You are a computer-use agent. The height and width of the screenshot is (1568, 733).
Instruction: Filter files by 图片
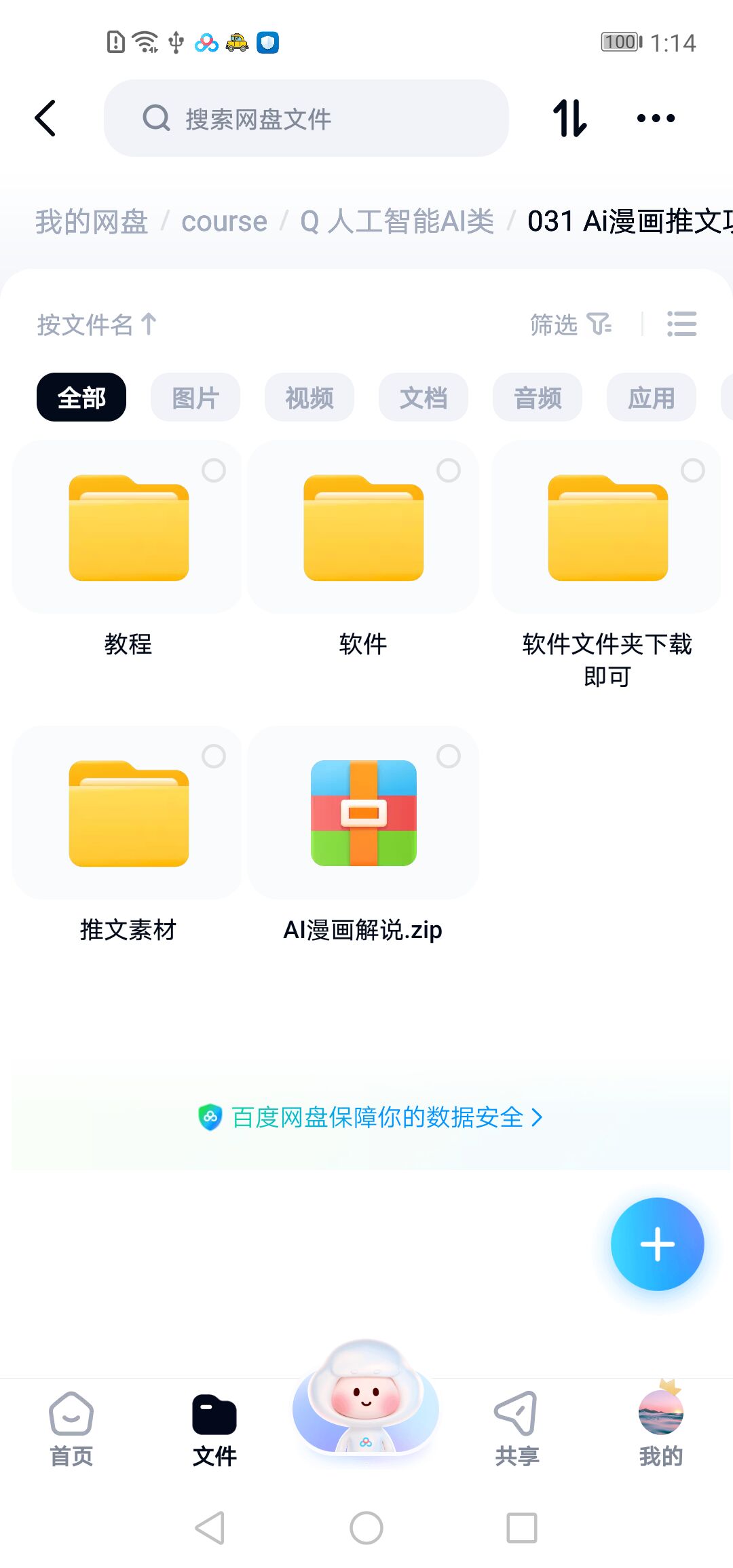[195, 398]
